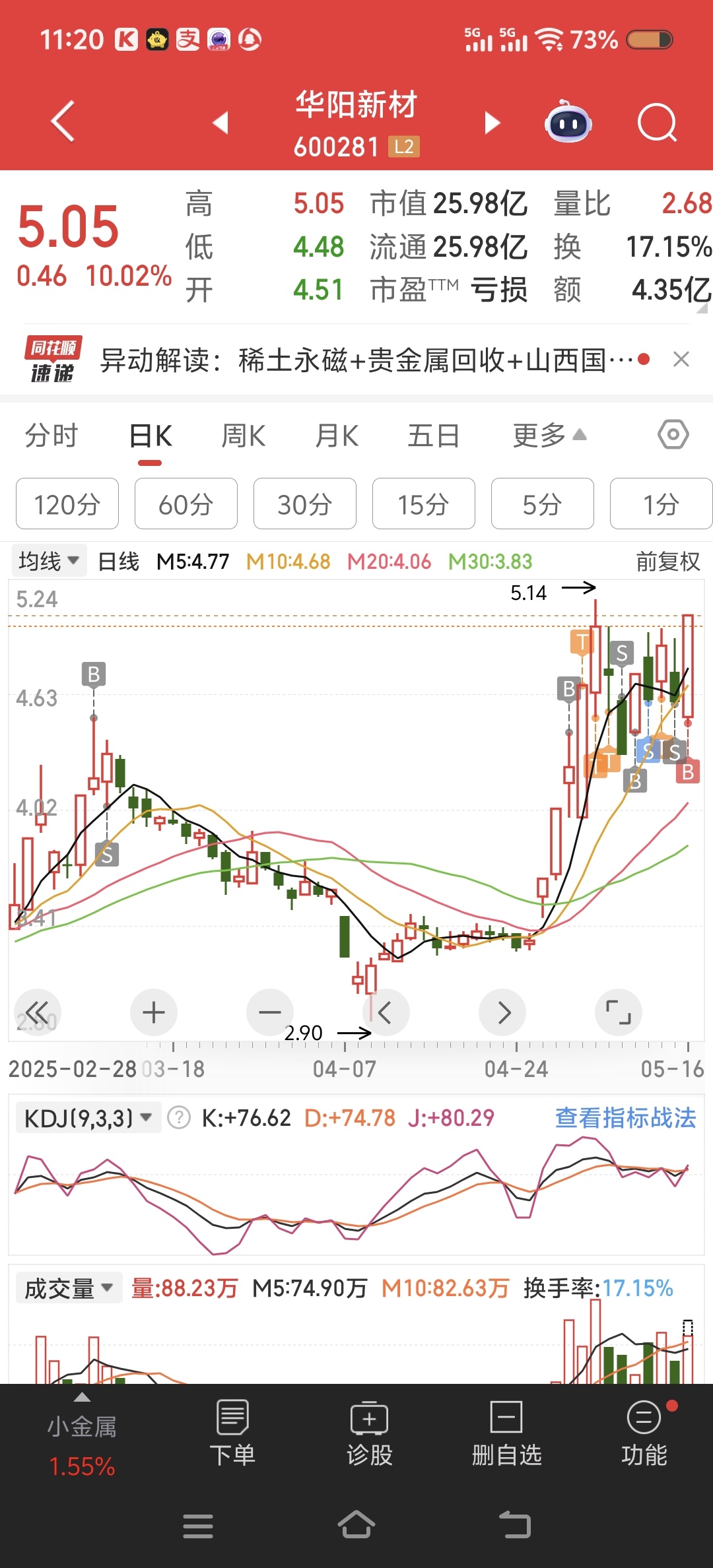Switch to the 月K tab
The height and width of the screenshot is (1568, 713).
337,436
